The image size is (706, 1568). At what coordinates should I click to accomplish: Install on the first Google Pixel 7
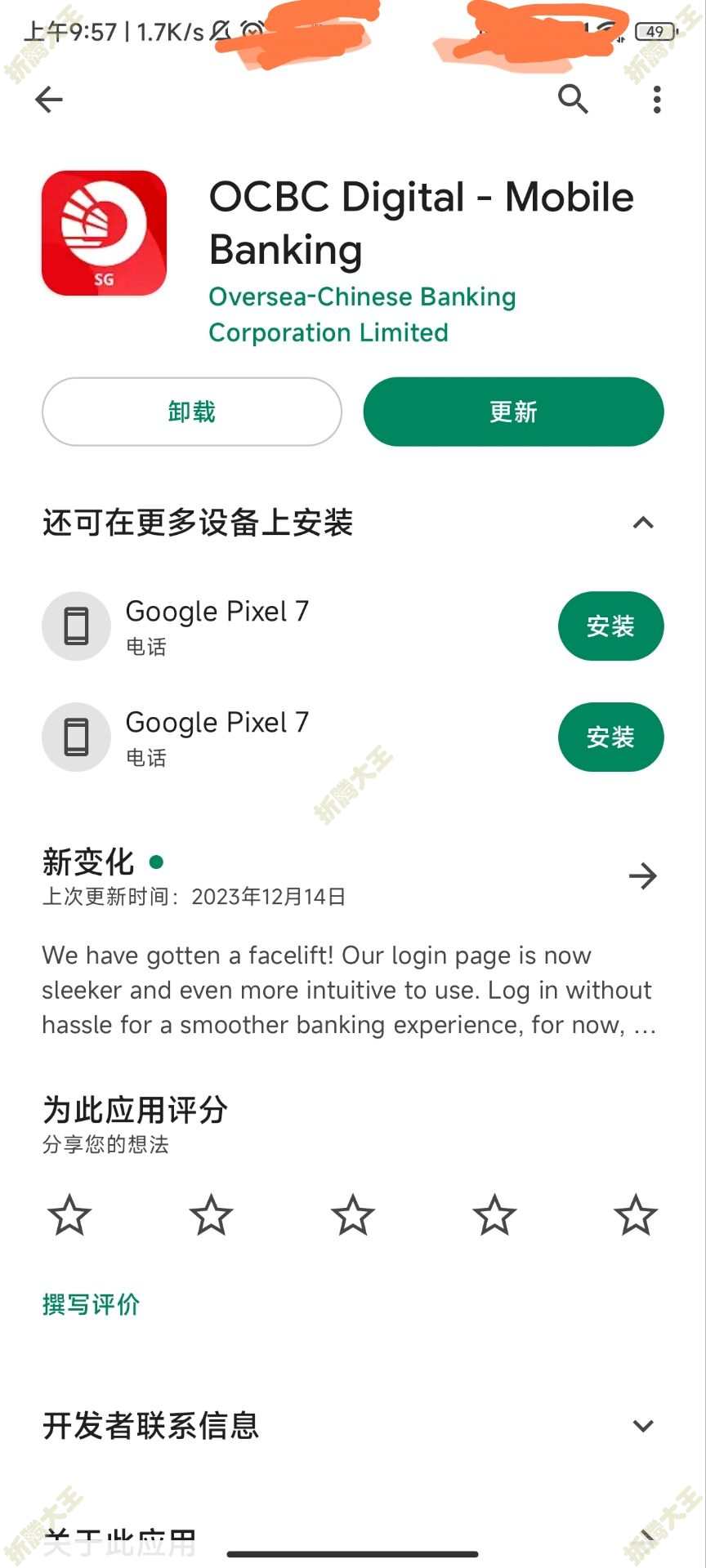coord(610,626)
